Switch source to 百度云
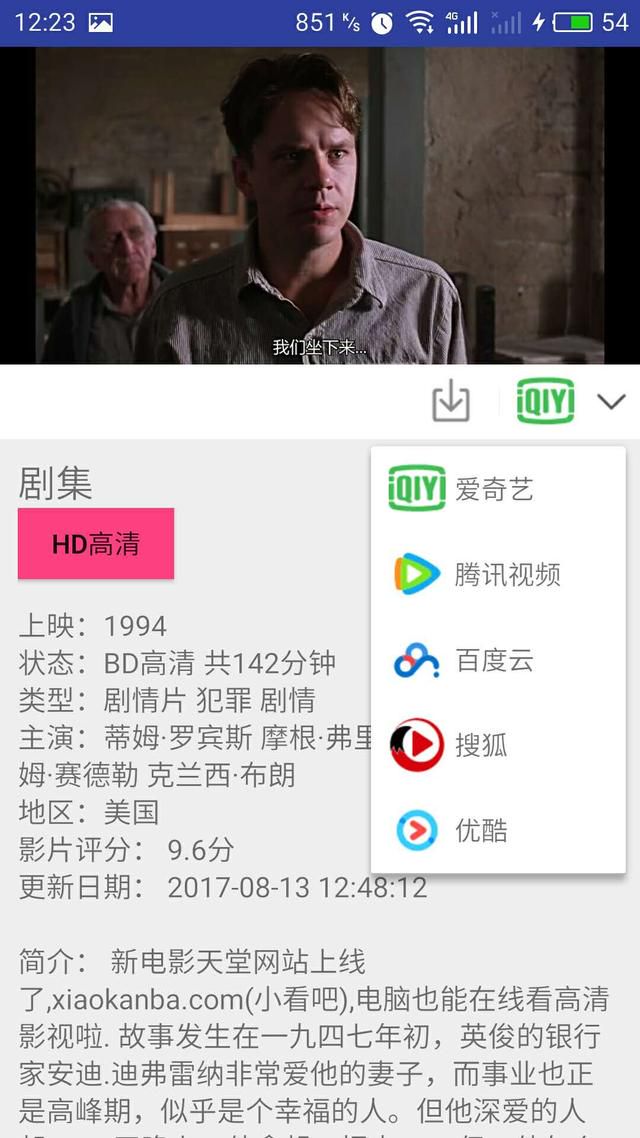 (x=498, y=660)
